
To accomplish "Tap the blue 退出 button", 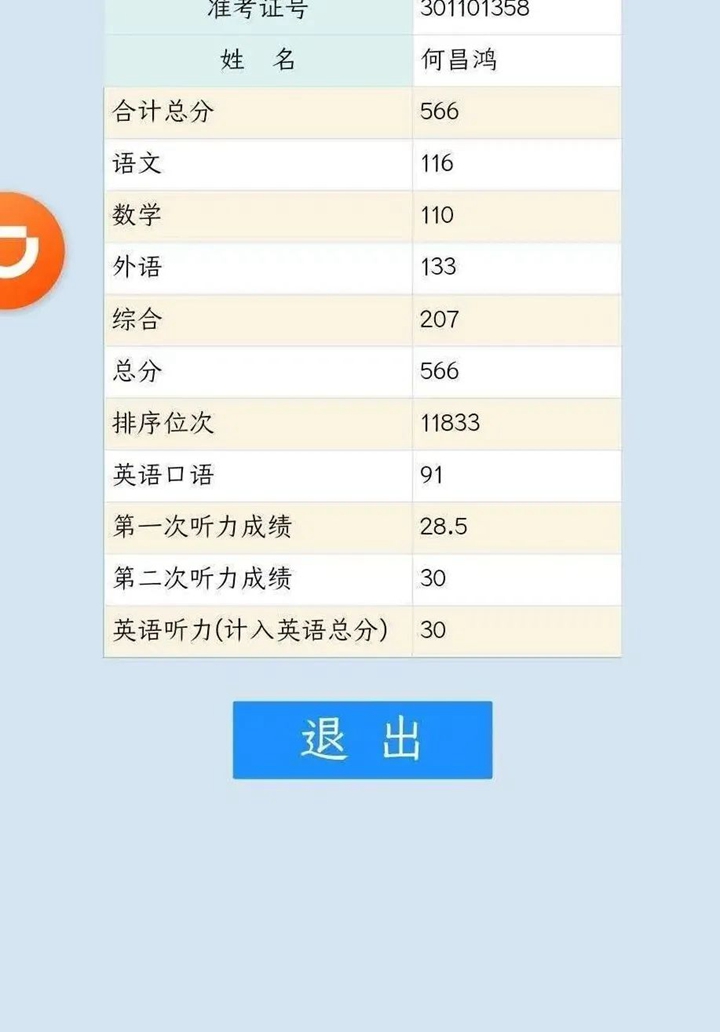I will (362, 740).
